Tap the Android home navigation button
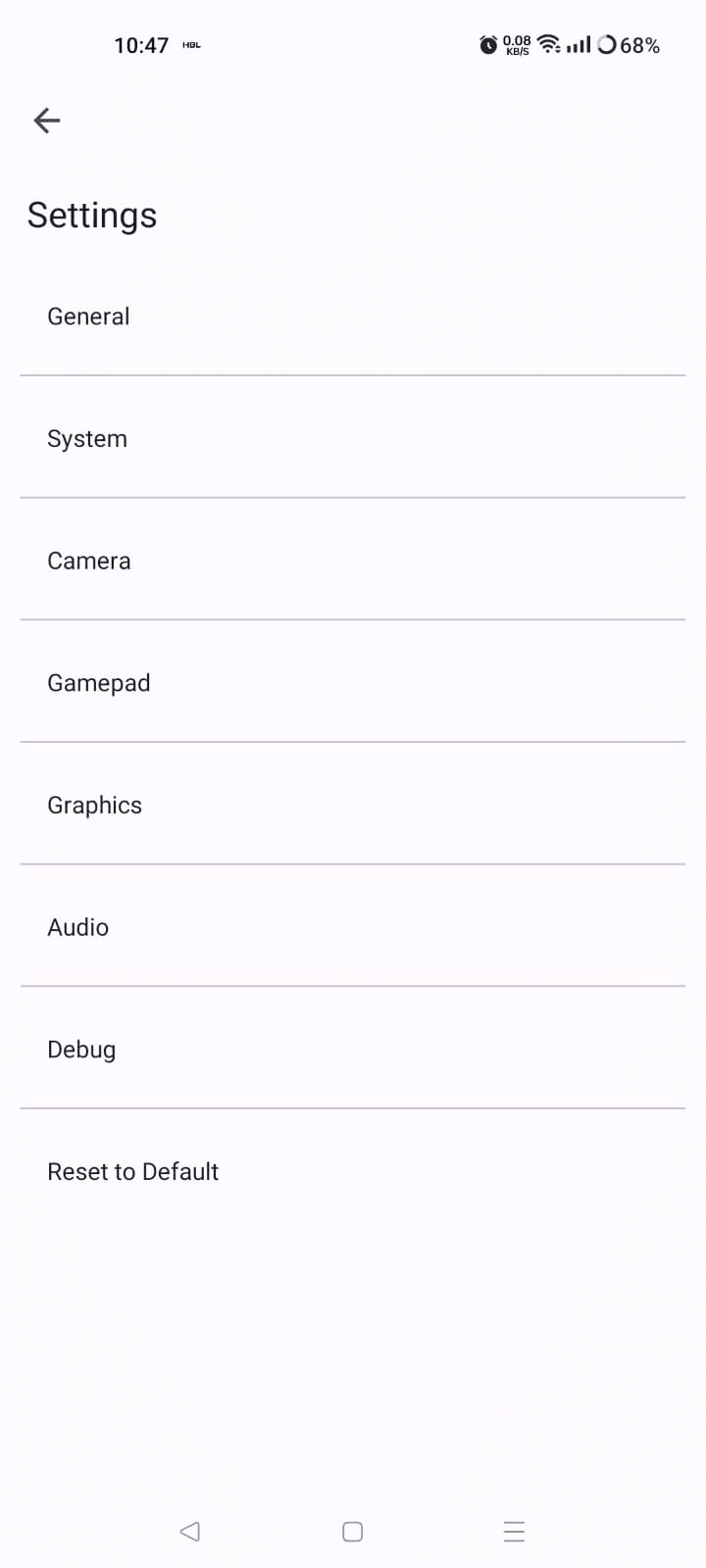 click(x=351, y=1531)
